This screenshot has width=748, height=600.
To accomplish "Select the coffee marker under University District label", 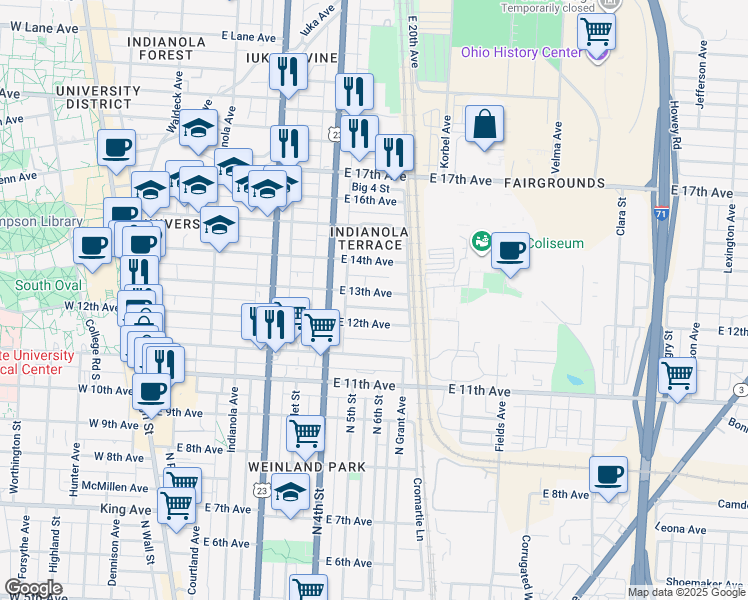I will pos(116,148).
